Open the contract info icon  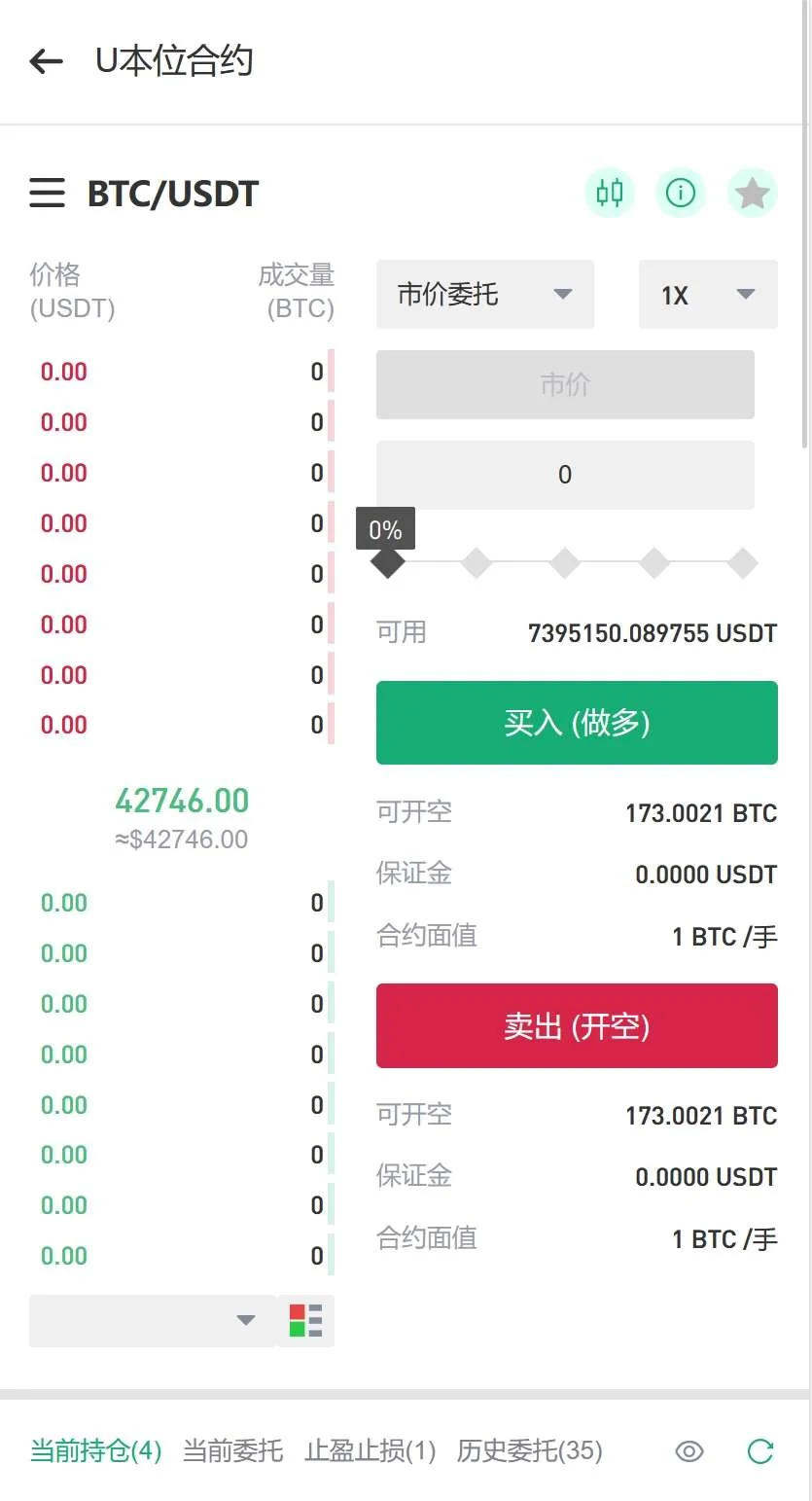[x=681, y=193]
